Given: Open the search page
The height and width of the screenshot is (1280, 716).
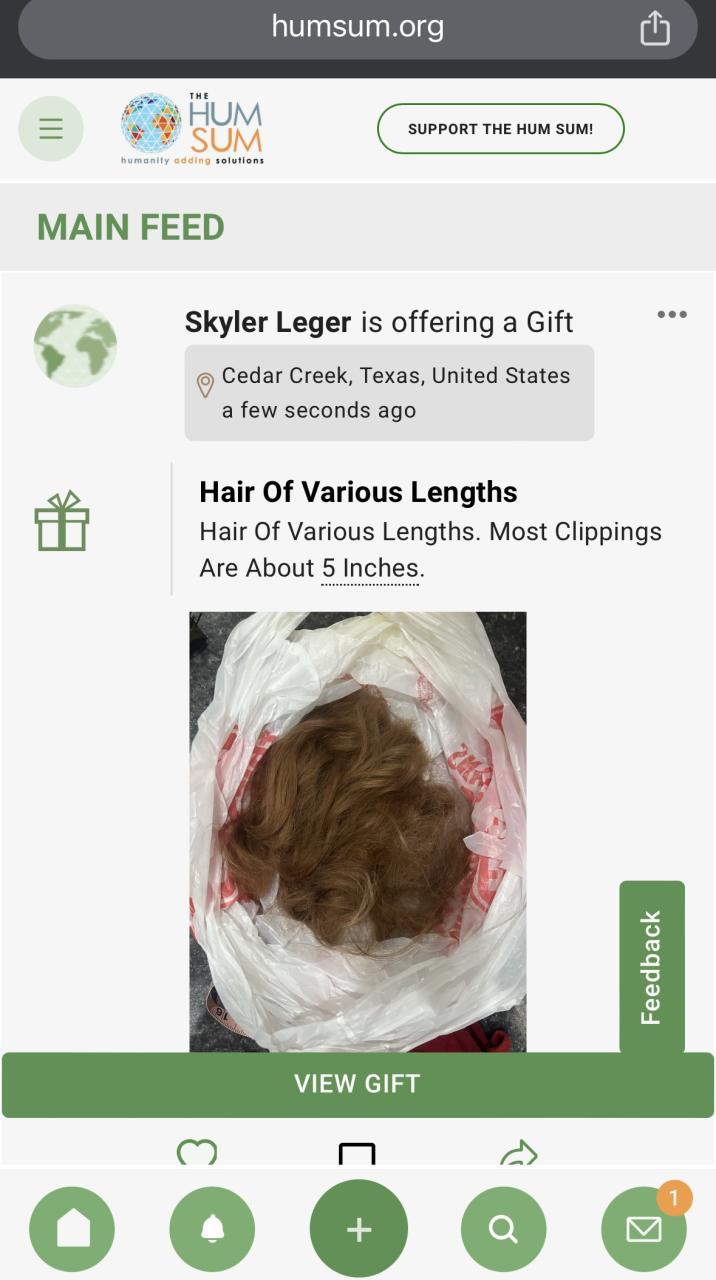Looking at the screenshot, I should 503,1229.
